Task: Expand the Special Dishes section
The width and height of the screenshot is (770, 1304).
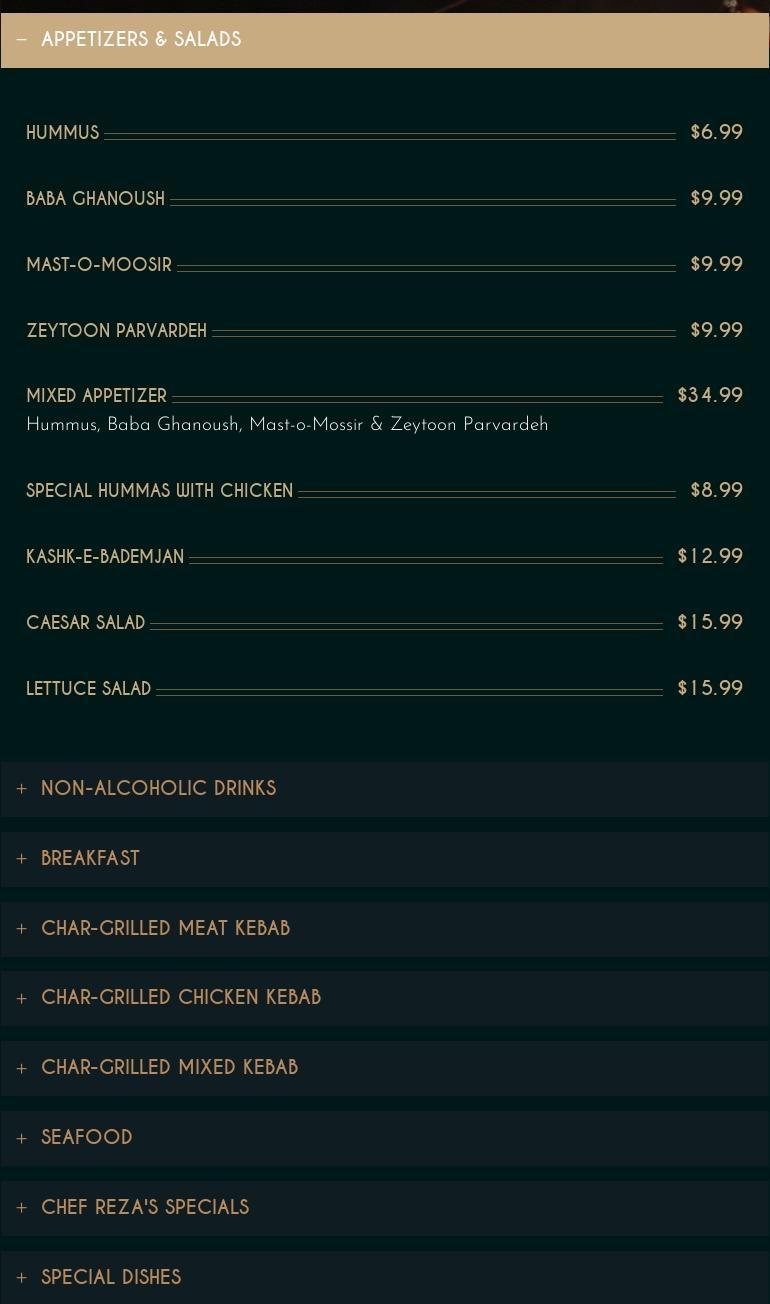Action: point(111,1278)
